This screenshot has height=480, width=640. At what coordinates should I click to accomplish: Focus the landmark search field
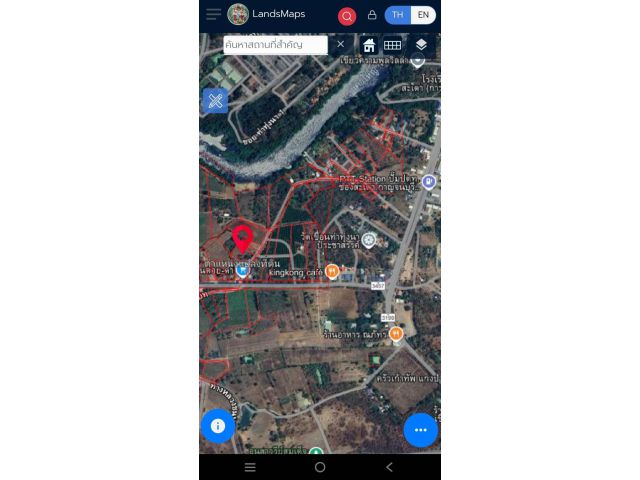click(275, 45)
